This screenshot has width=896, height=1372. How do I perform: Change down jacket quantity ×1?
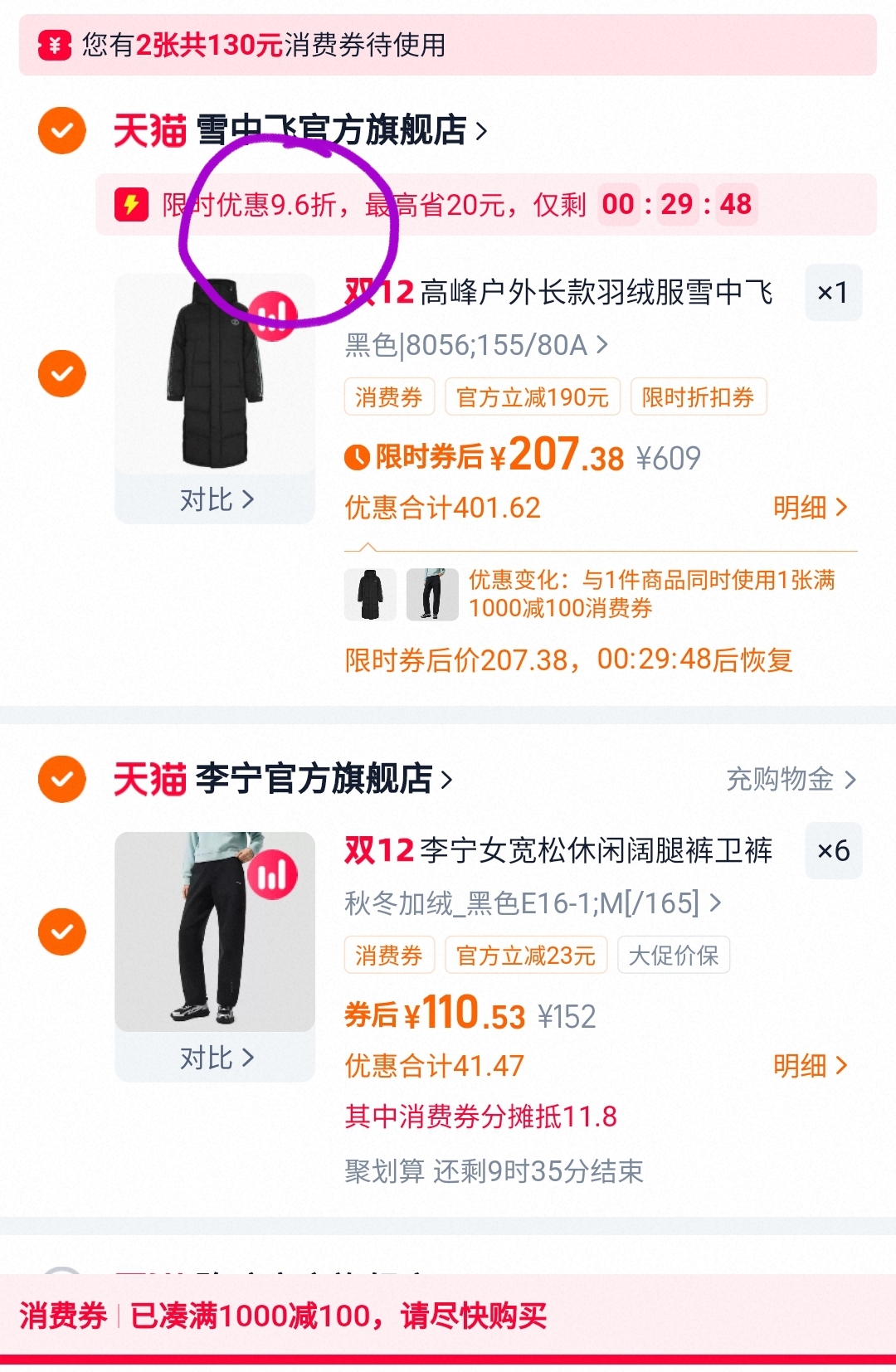click(833, 293)
